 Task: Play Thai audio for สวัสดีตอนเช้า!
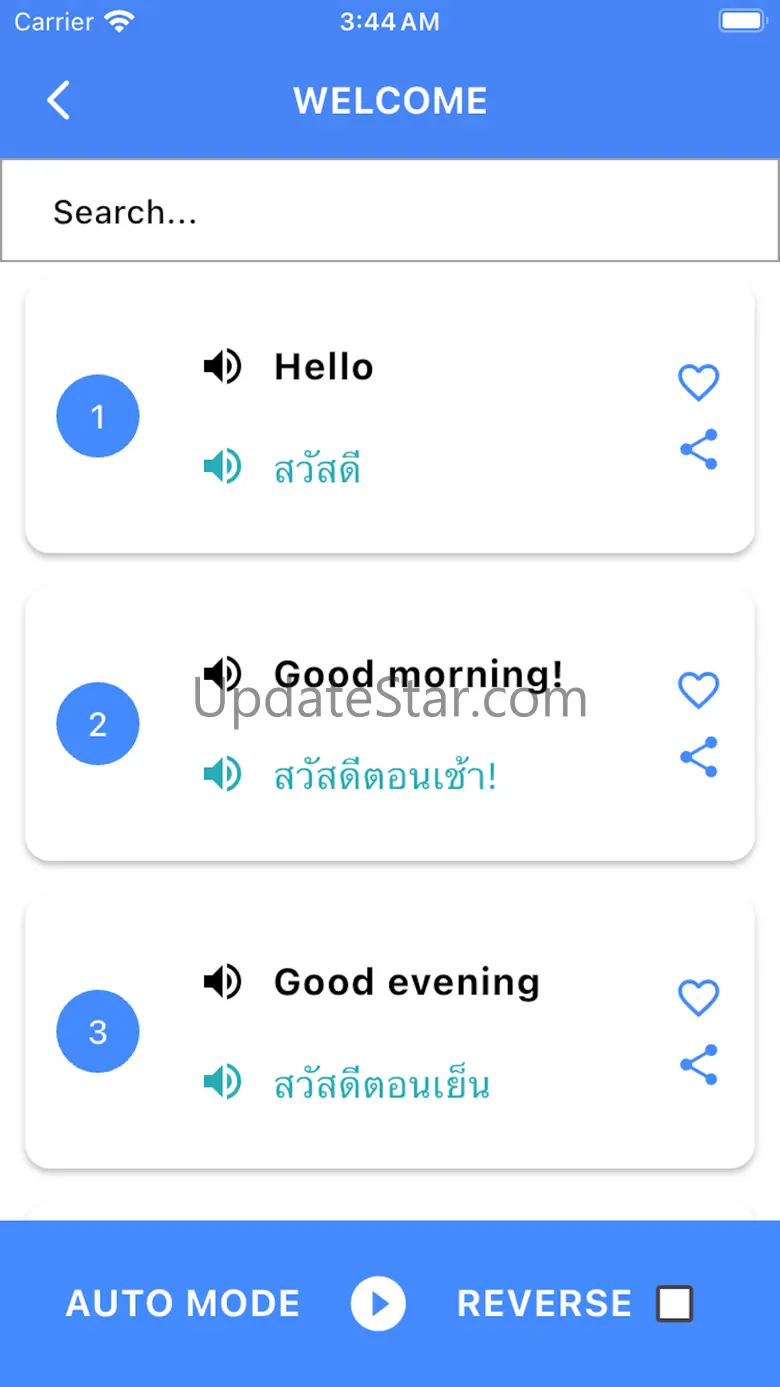[222, 773]
